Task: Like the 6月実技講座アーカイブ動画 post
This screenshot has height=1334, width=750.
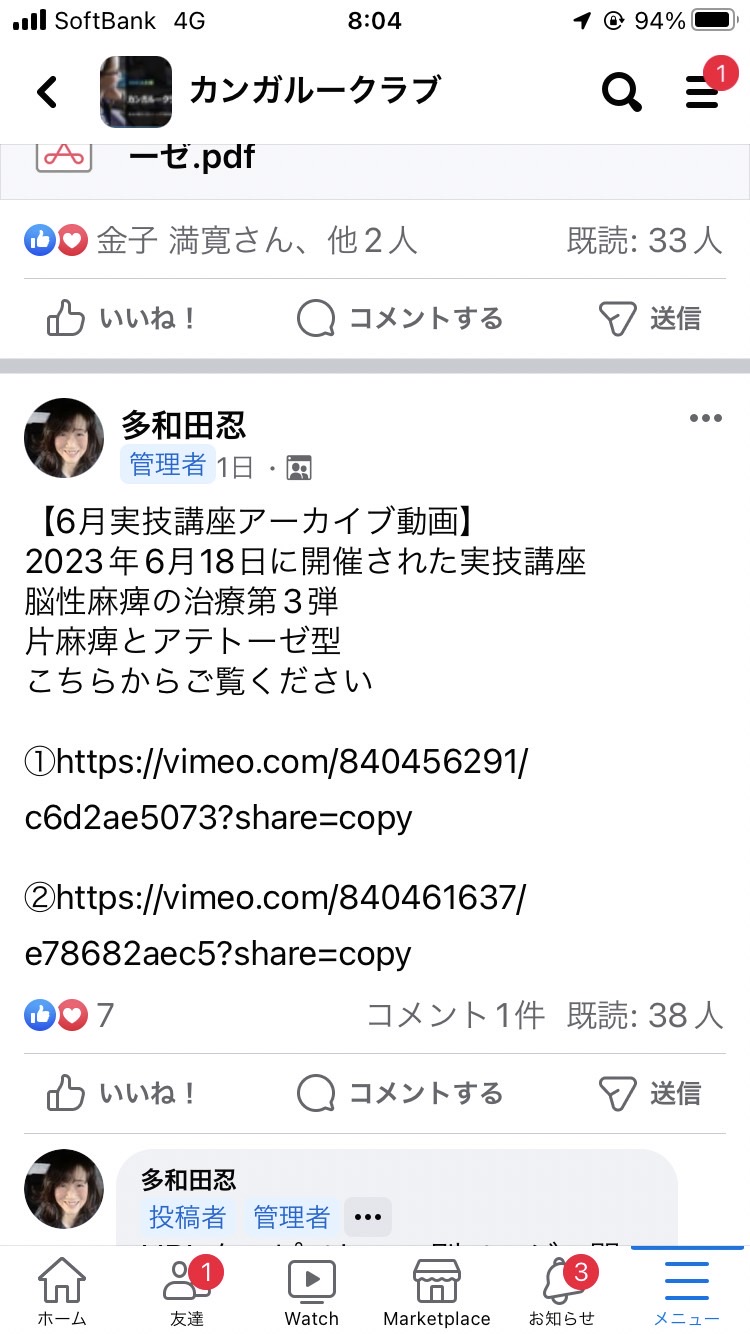Action: pos(121,1093)
